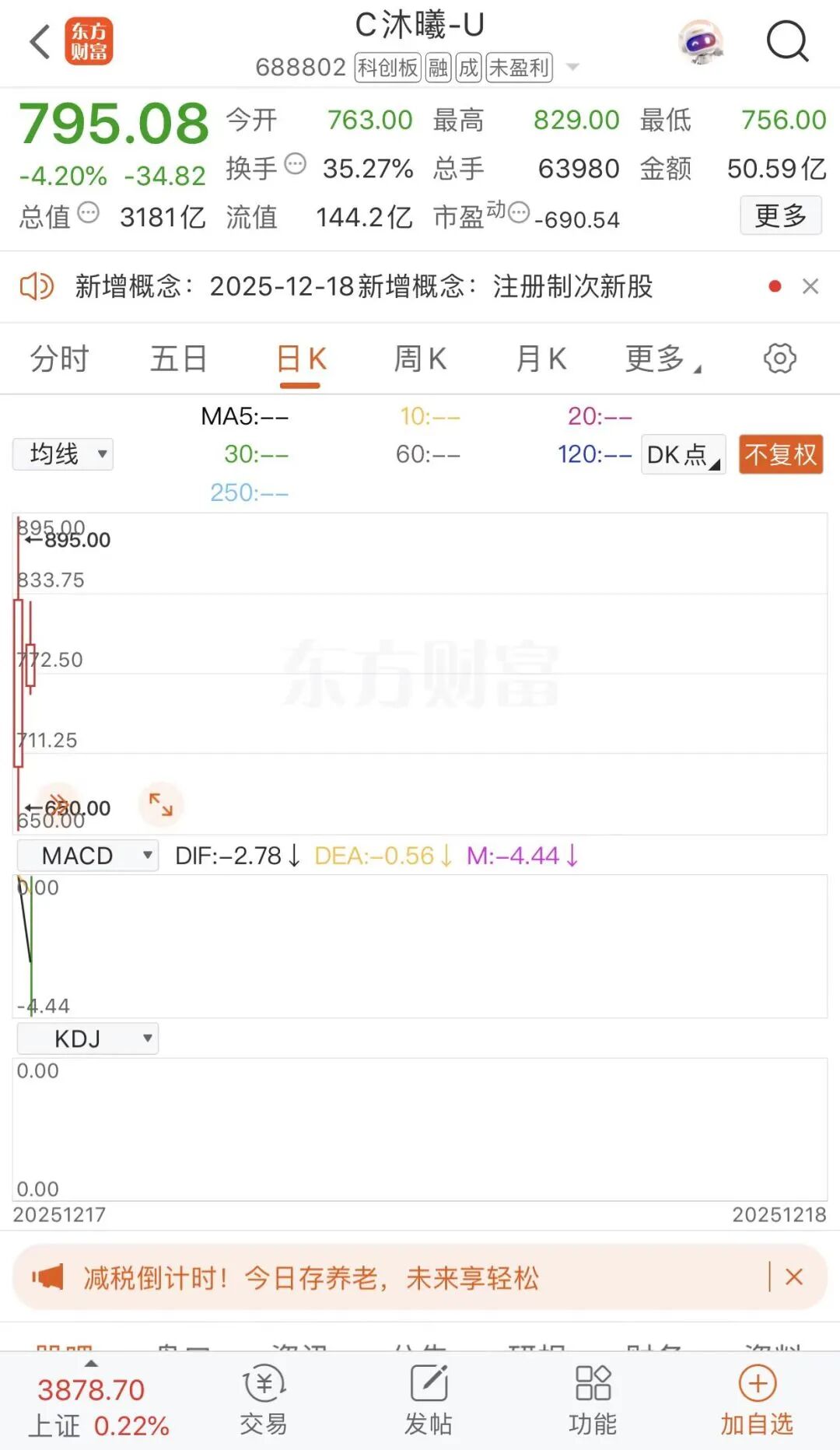840x1450 pixels.
Task: Switch to the 分时 chart tab
Action: 59,359
